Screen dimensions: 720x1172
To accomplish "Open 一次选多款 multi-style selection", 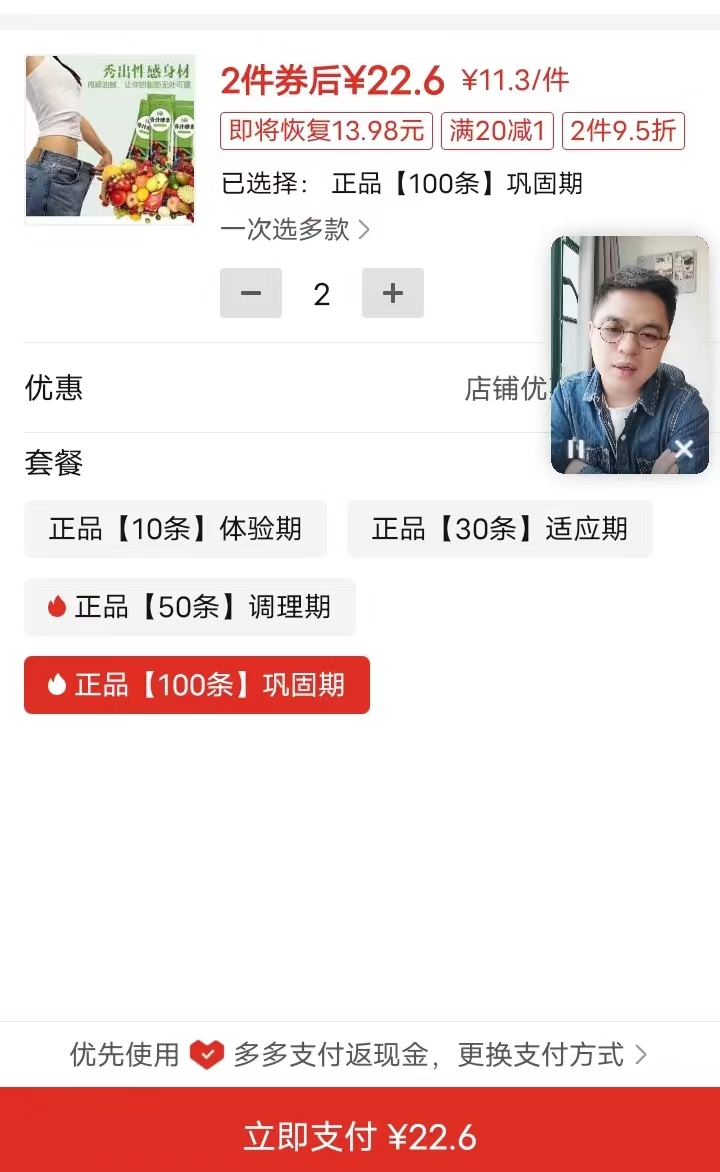I will pos(295,229).
